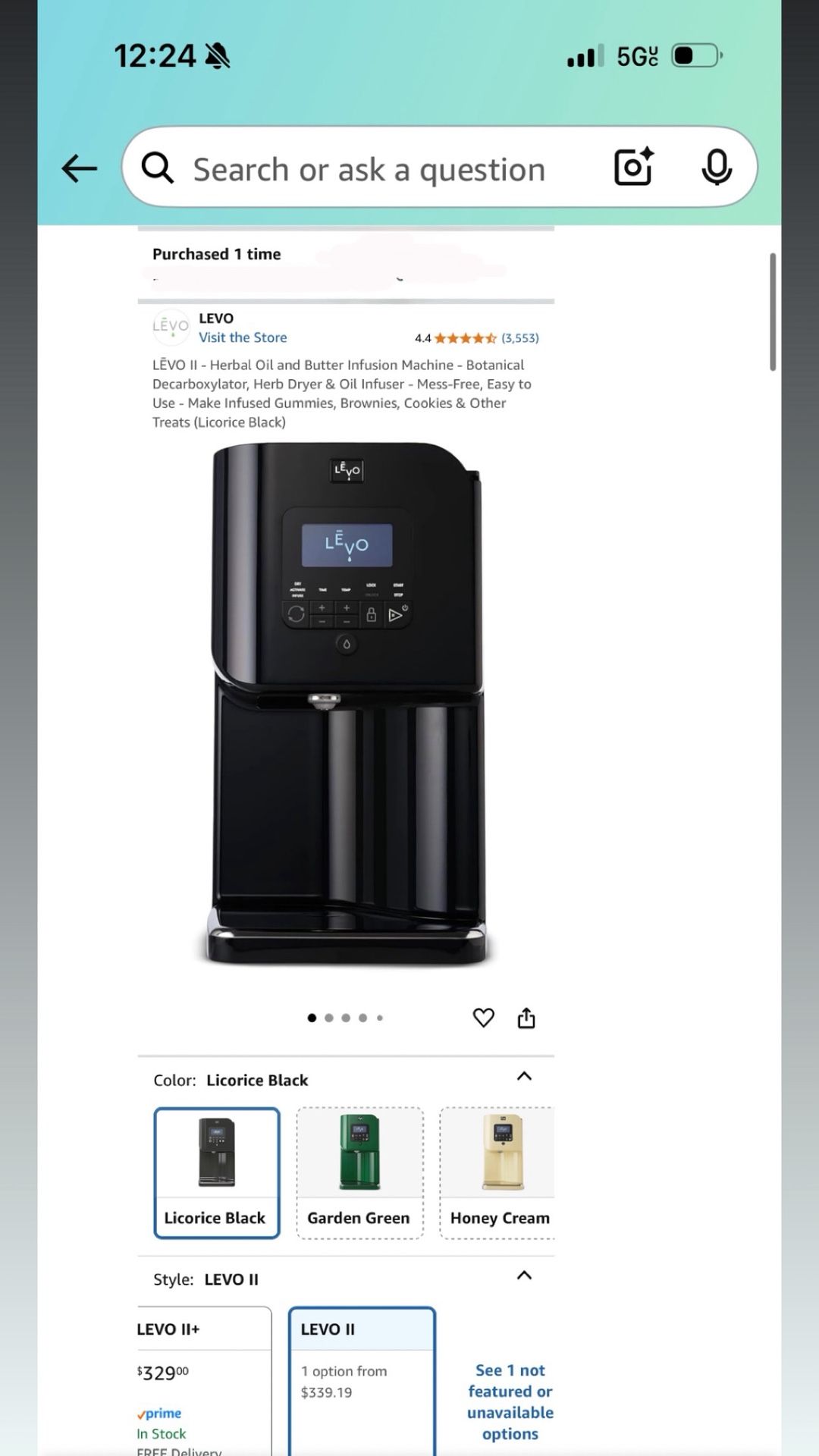Tap the image carousel page dots
819x1456 pixels.
pyautogui.click(x=346, y=1018)
